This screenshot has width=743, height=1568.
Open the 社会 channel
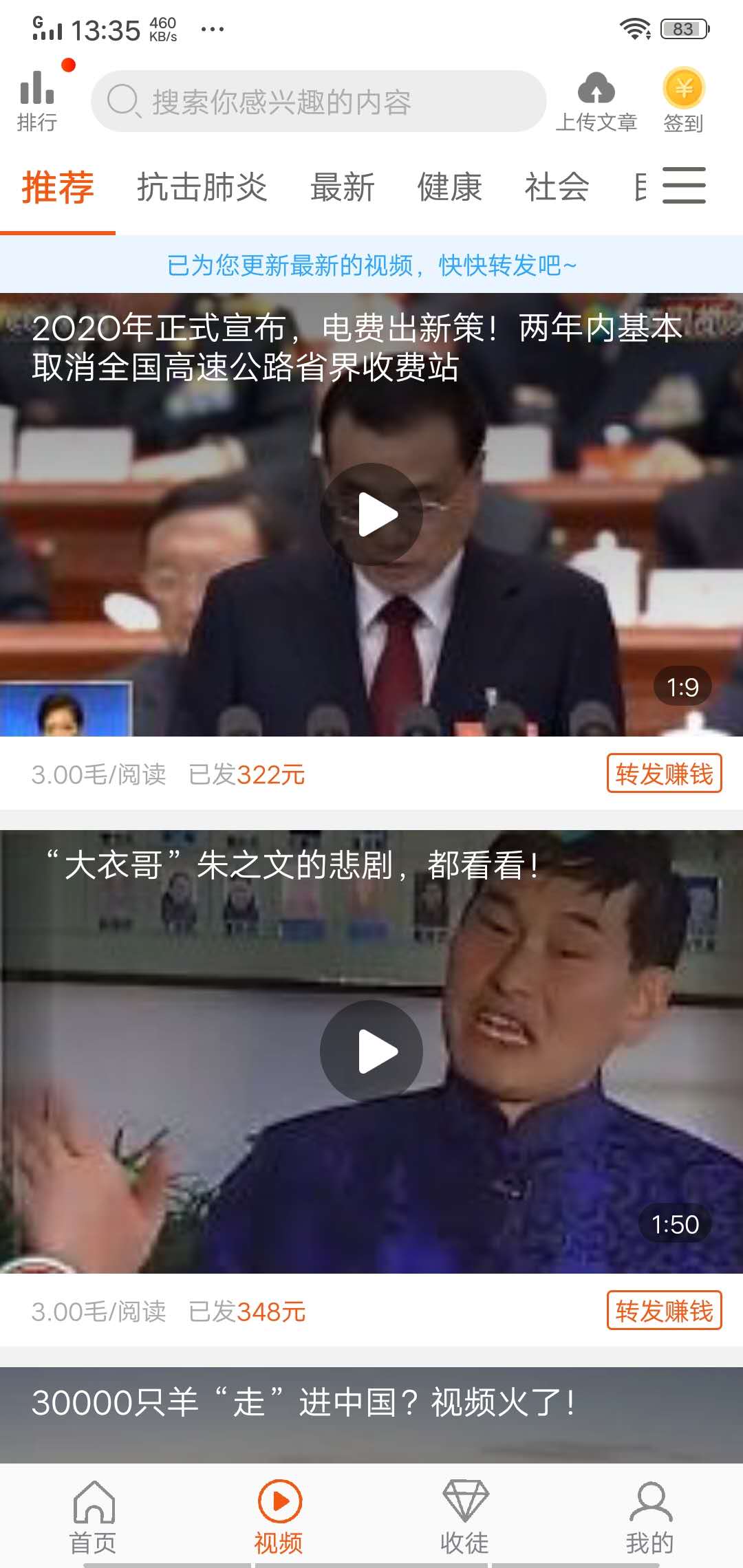tap(556, 187)
